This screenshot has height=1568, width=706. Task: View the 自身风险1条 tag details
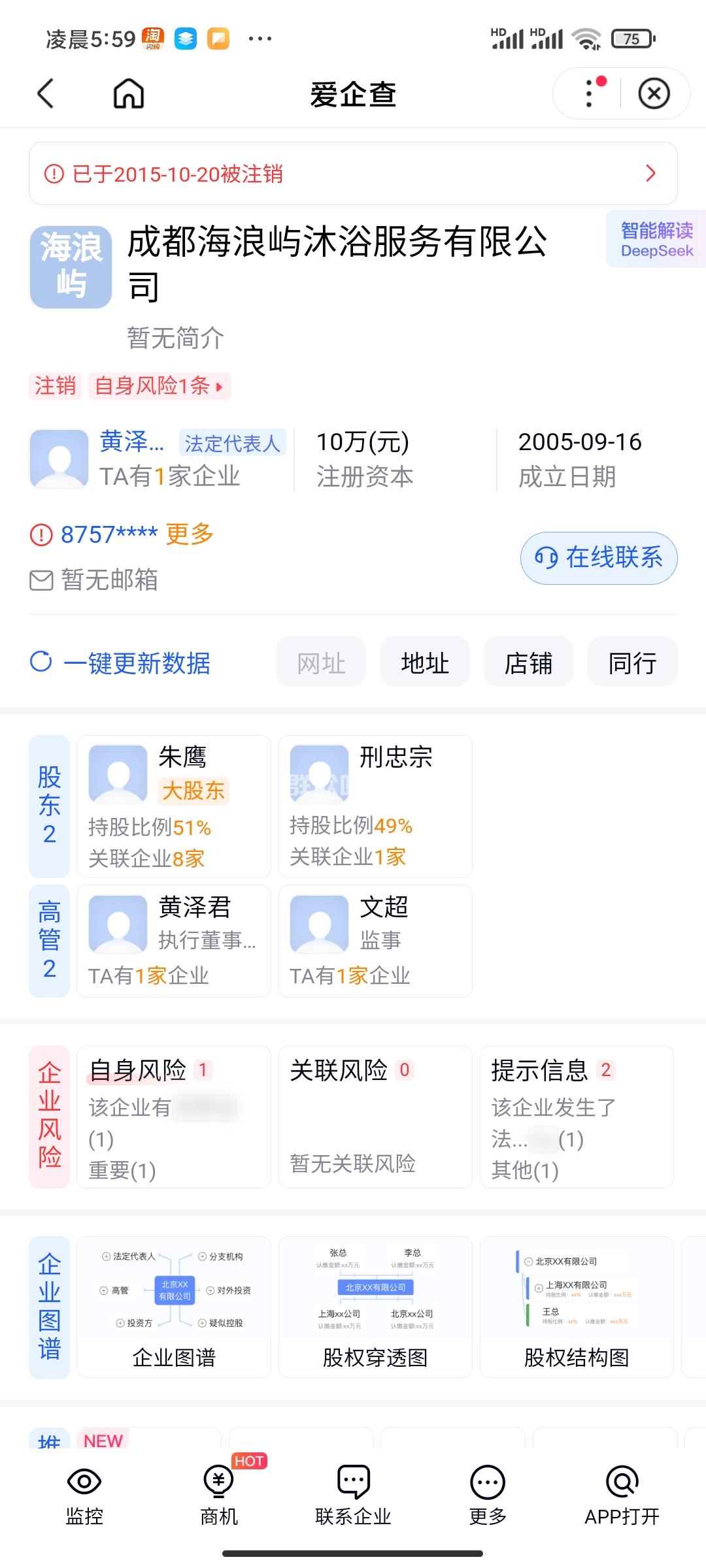159,385
